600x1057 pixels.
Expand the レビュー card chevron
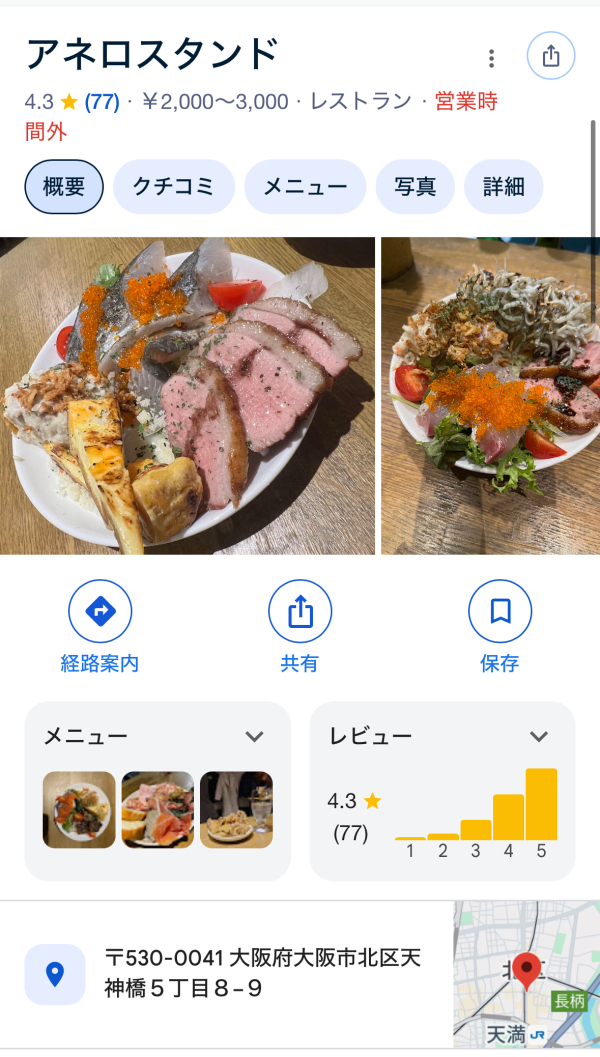(x=539, y=737)
